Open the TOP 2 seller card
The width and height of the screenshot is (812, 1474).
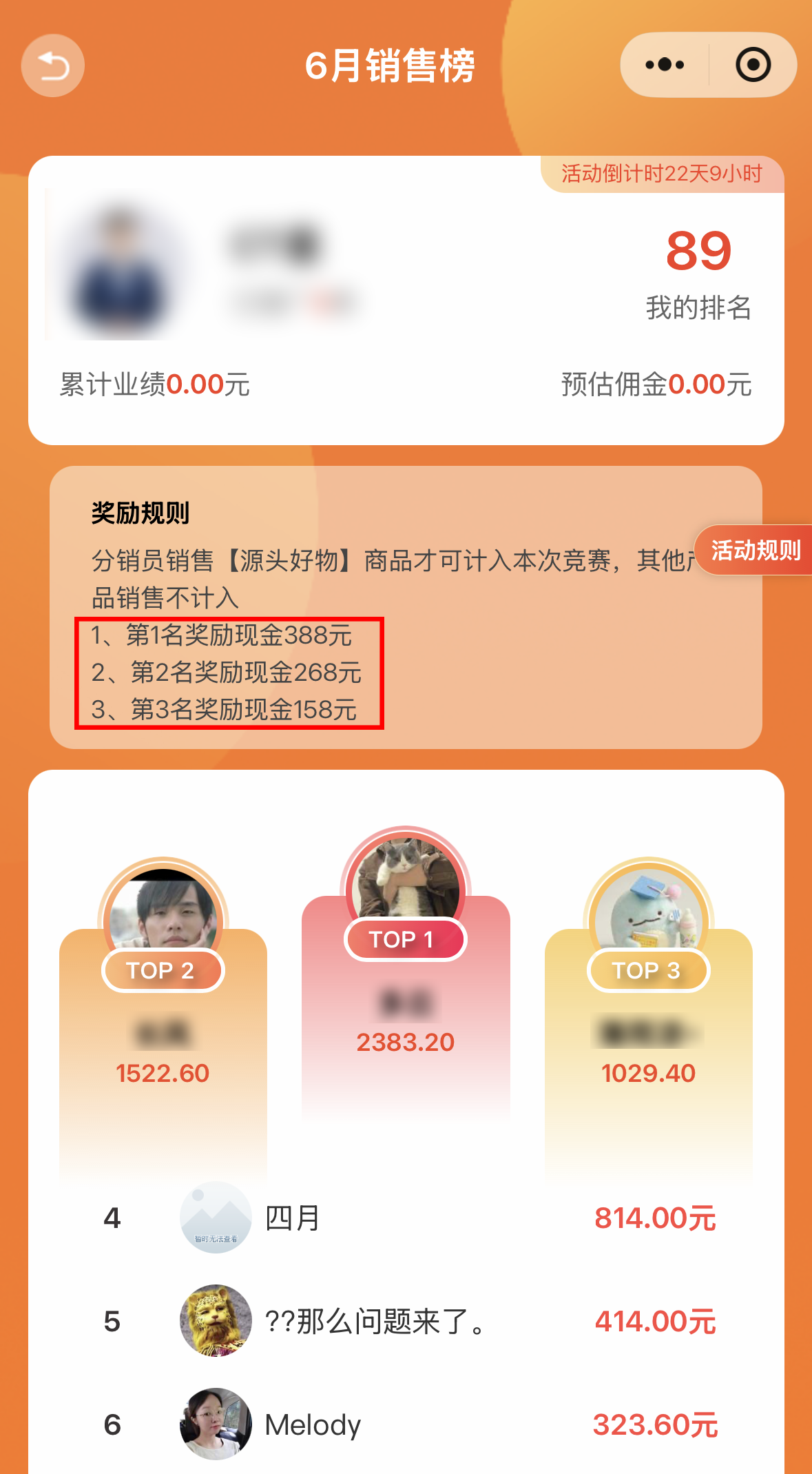click(163, 1020)
